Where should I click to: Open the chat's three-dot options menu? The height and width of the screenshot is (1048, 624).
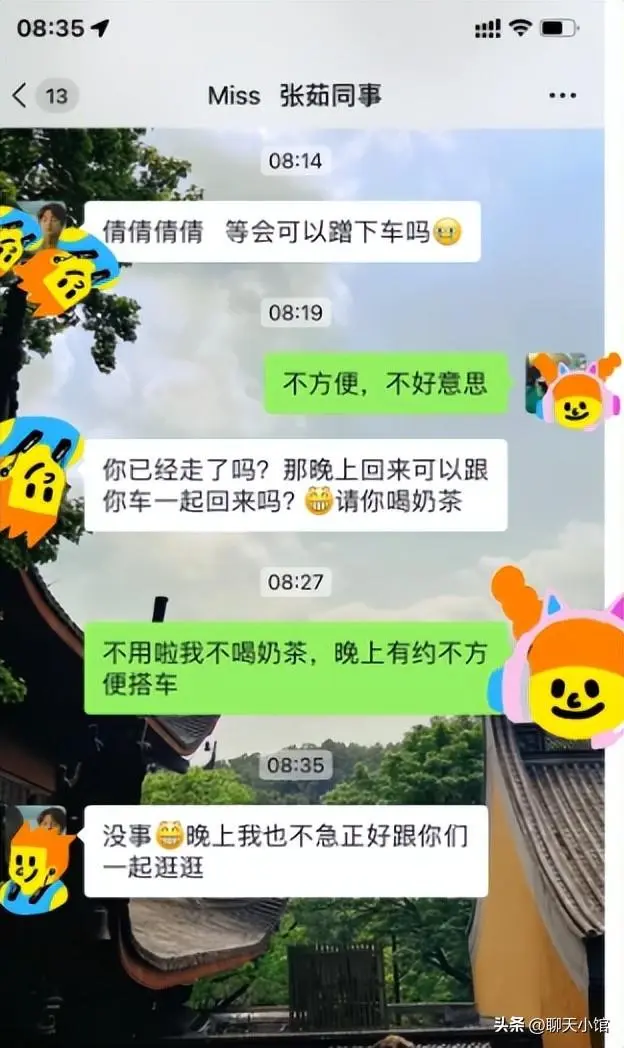(x=562, y=96)
